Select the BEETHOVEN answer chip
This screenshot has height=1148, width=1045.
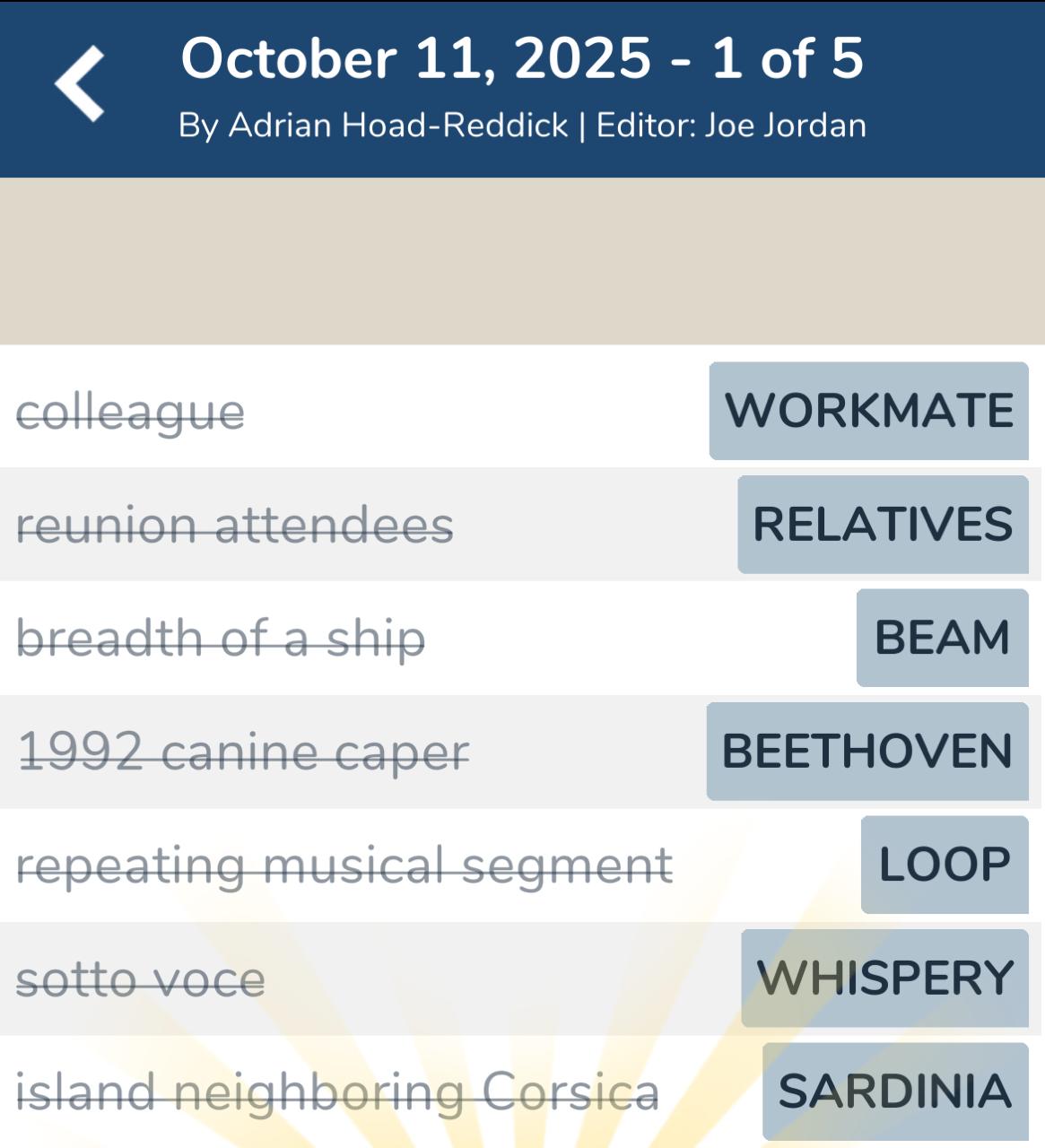pyautogui.click(x=866, y=752)
